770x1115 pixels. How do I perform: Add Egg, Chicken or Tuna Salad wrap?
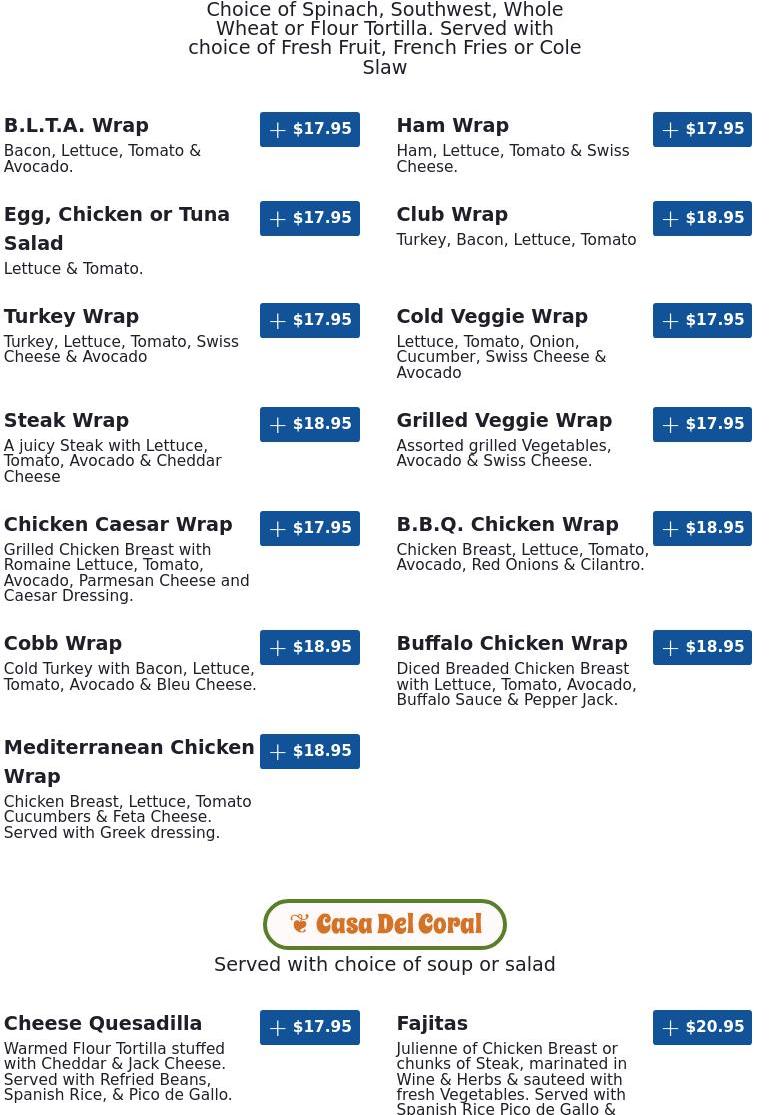310,218
